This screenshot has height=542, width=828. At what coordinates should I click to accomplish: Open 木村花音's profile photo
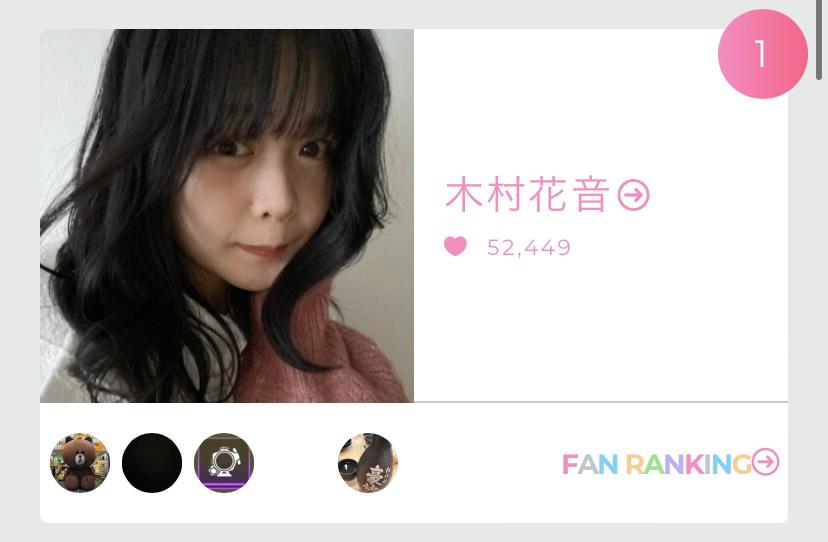tap(227, 216)
